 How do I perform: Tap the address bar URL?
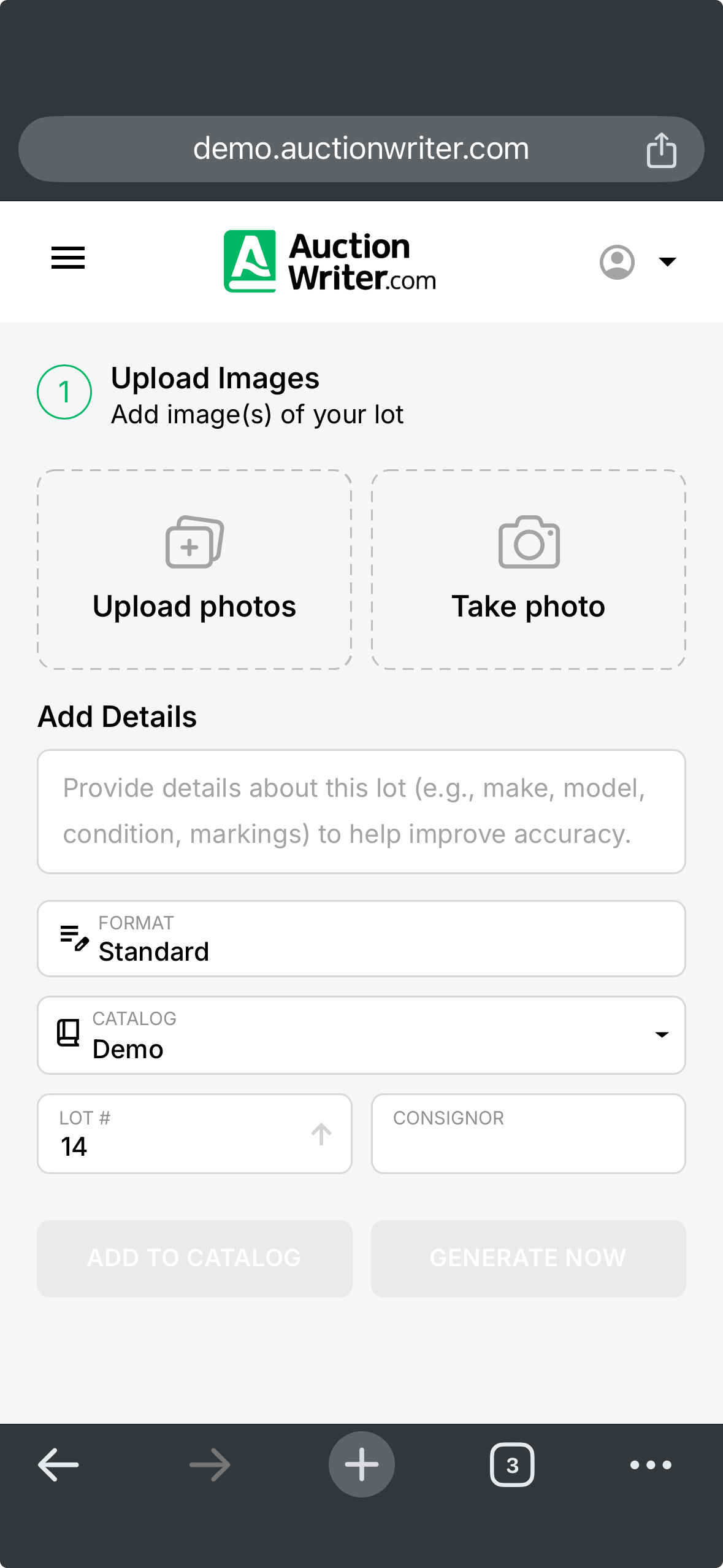(361, 149)
